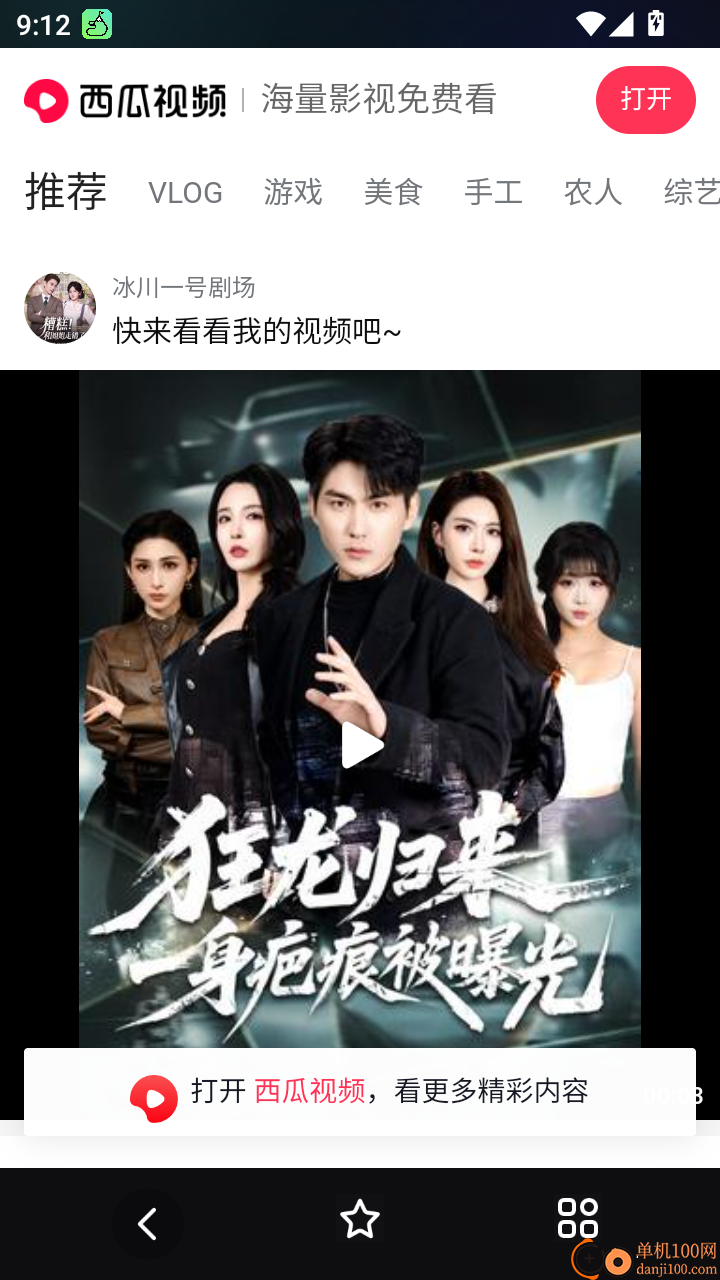Screen dimensions: 720x1280
Task: Go back with the browser back arrow
Action: [148, 1223]
